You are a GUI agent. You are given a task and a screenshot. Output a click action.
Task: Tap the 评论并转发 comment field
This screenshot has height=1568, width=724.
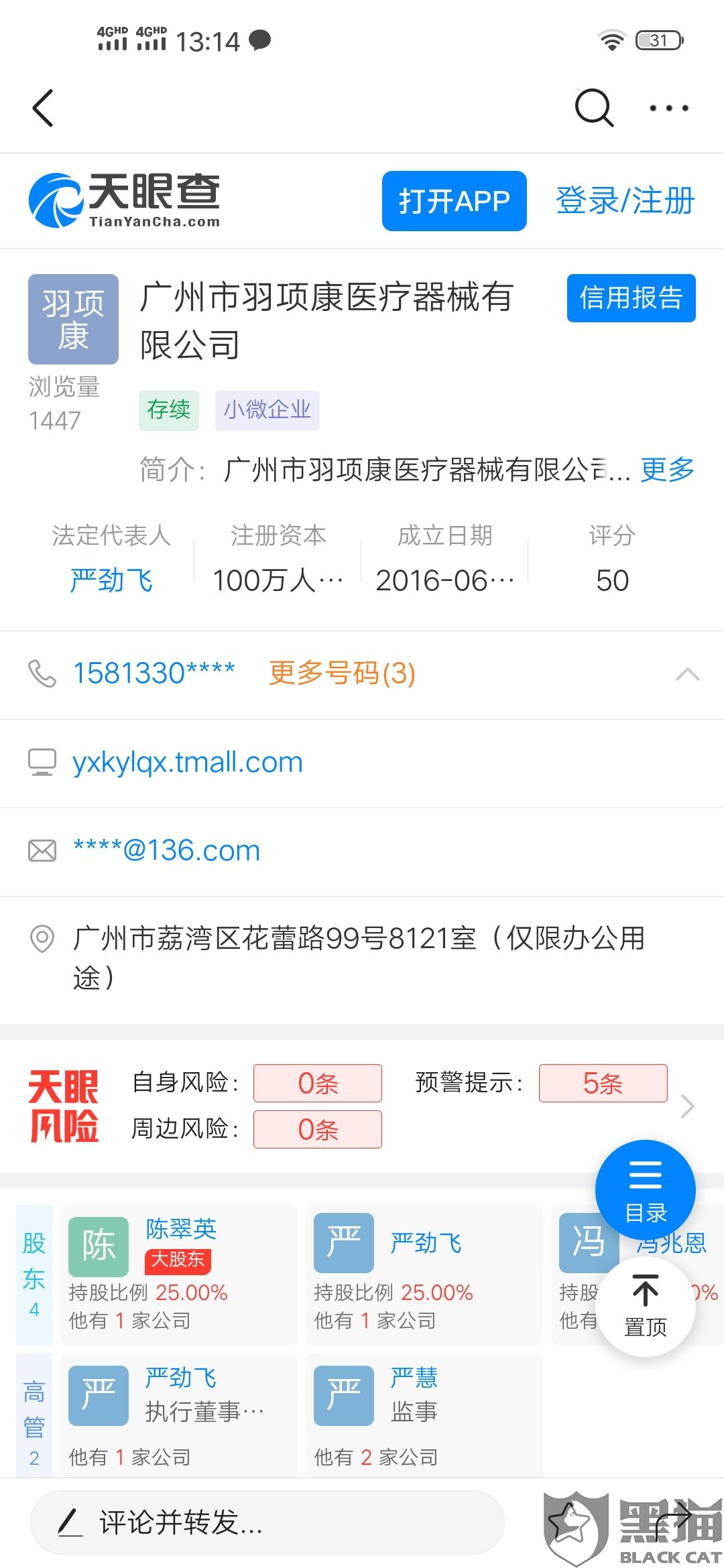coord(267,1522)
